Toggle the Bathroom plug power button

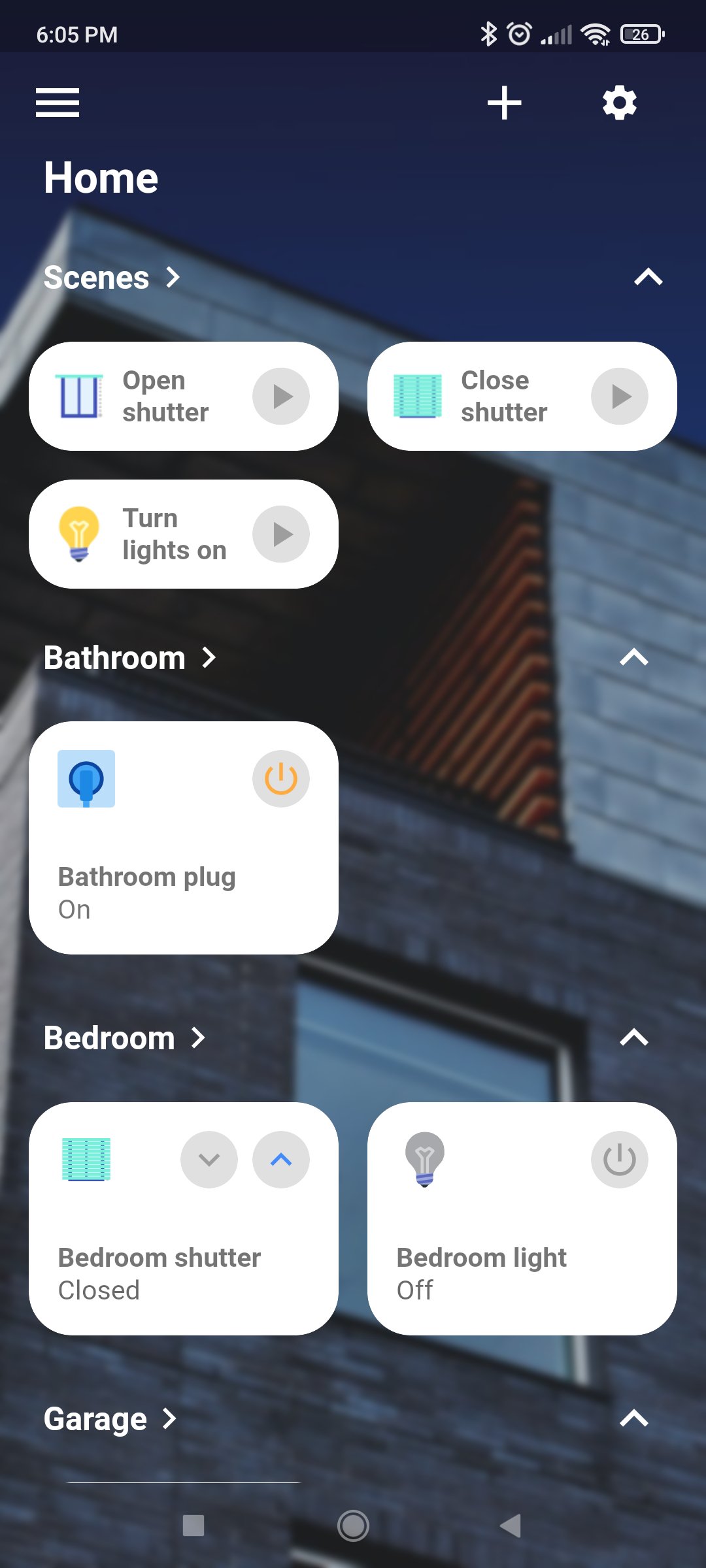pyautogui.click(x=280, y=778)
